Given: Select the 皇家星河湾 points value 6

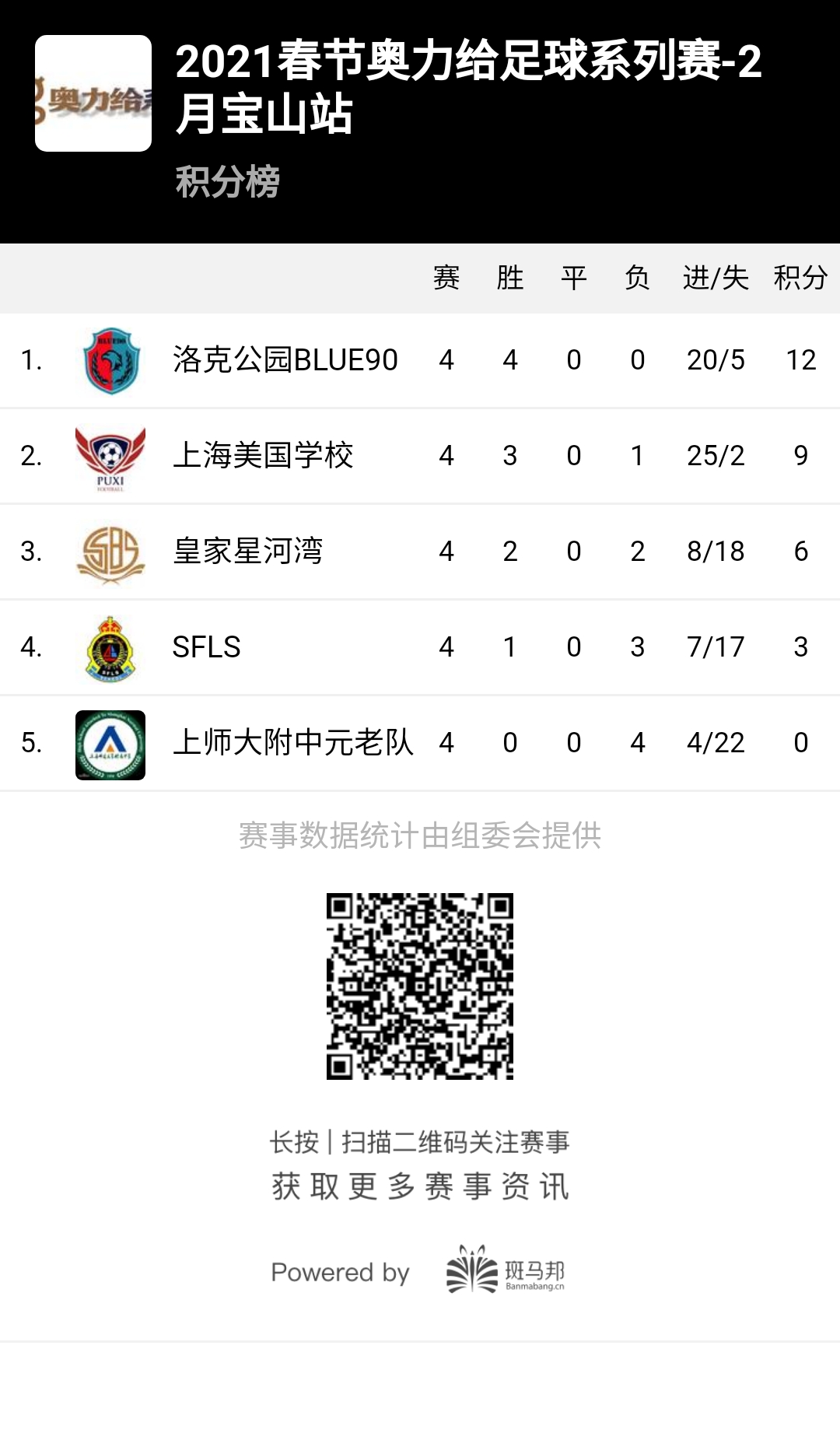Looking at the screenshot, I should tap(800, 551).
